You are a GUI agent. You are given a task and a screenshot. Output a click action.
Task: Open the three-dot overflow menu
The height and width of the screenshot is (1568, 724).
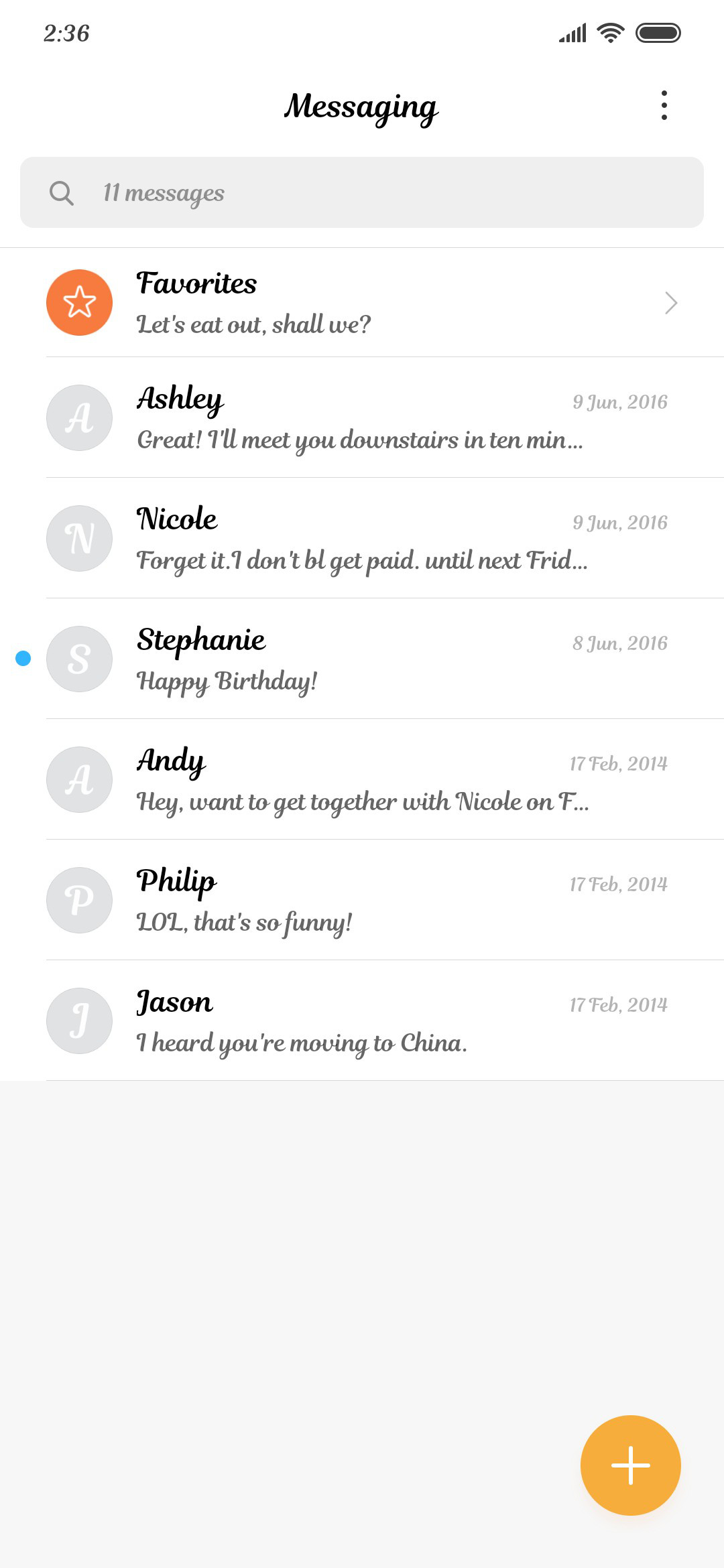(664, 105)
